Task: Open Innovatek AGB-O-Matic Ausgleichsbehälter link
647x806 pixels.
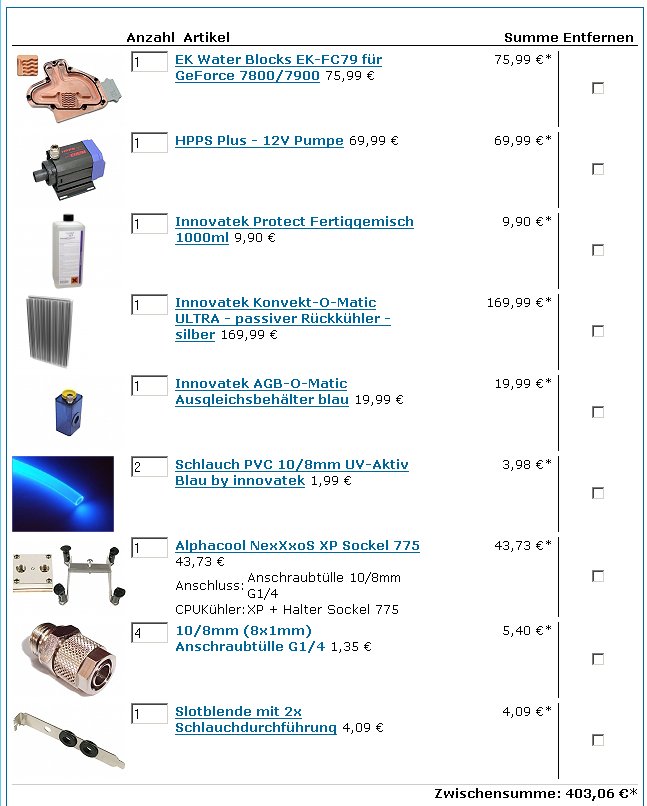Action: coord(261,384)
